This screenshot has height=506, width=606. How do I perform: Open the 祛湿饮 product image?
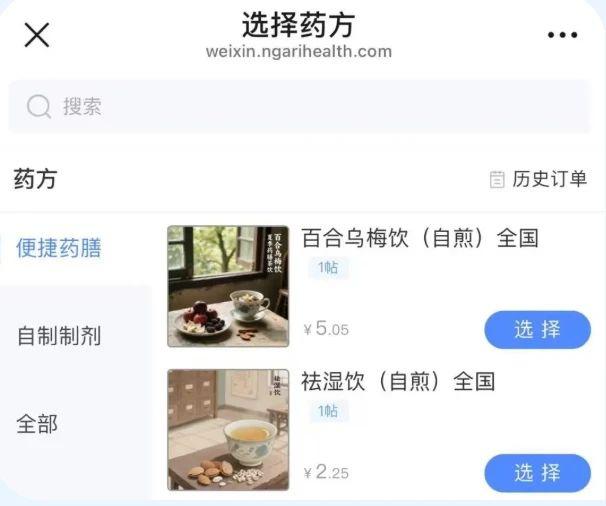(228, 430)
